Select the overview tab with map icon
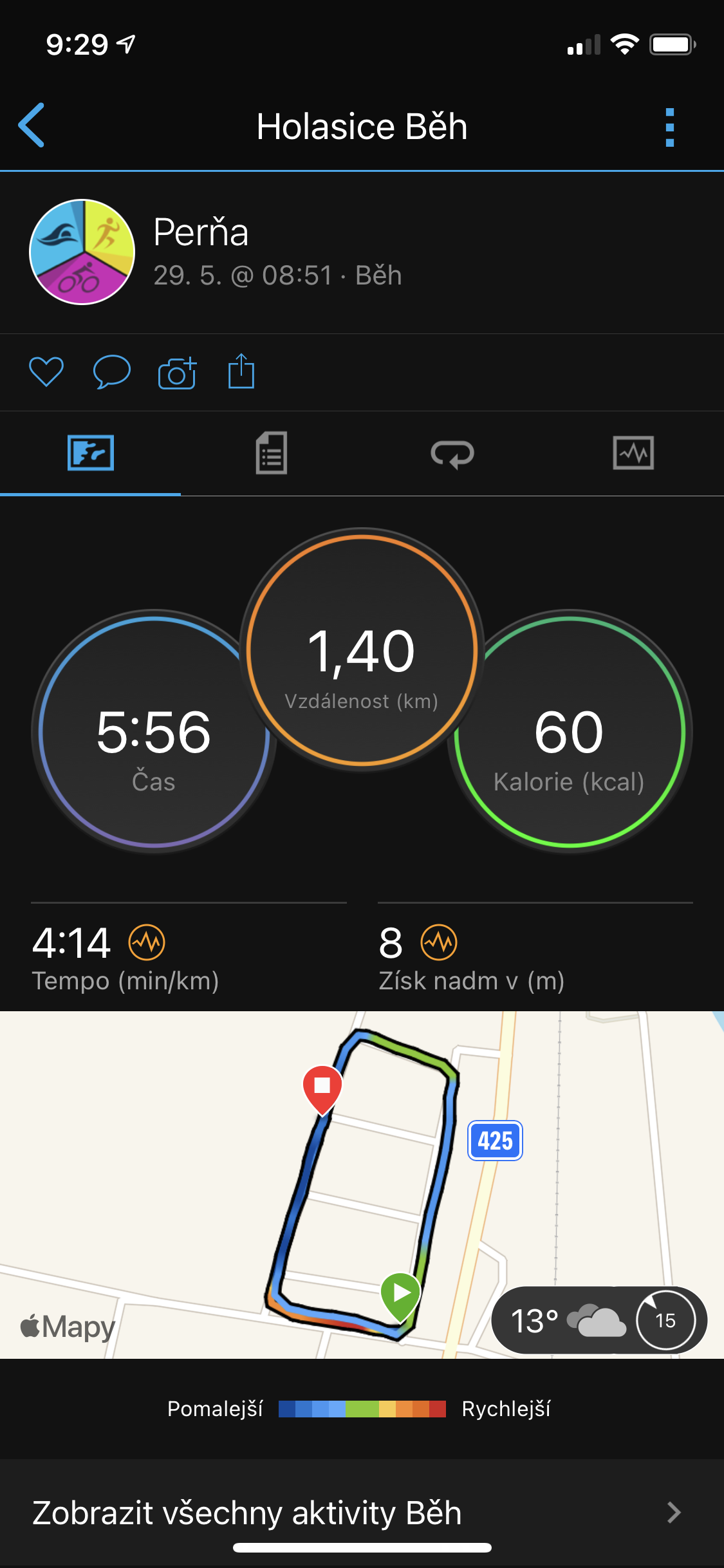The width and height of the screenshot is (724, 1568). pyautogui.click(x=91, y=453)
